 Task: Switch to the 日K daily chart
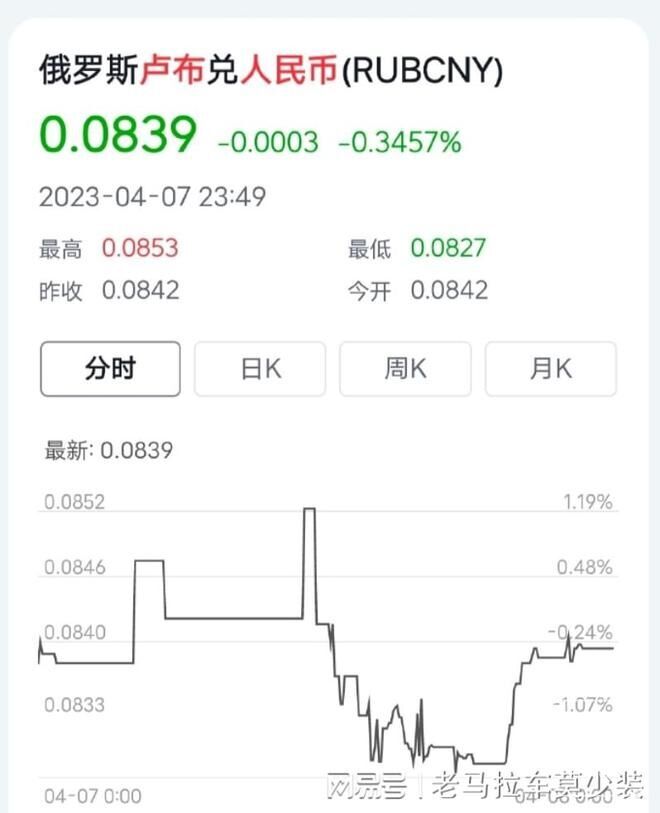(260, 369)
